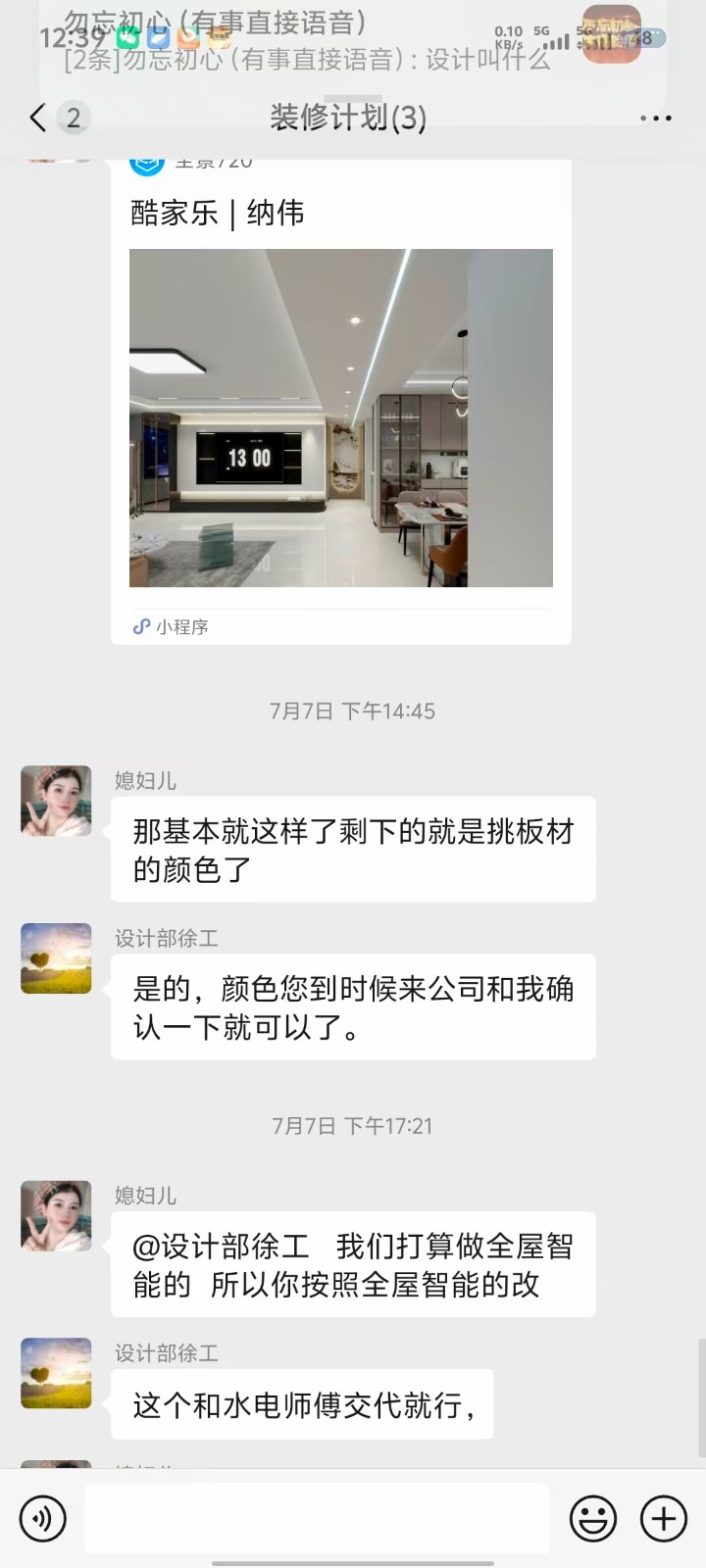Open the emoji sticker panel

(x=593, y=1518)
